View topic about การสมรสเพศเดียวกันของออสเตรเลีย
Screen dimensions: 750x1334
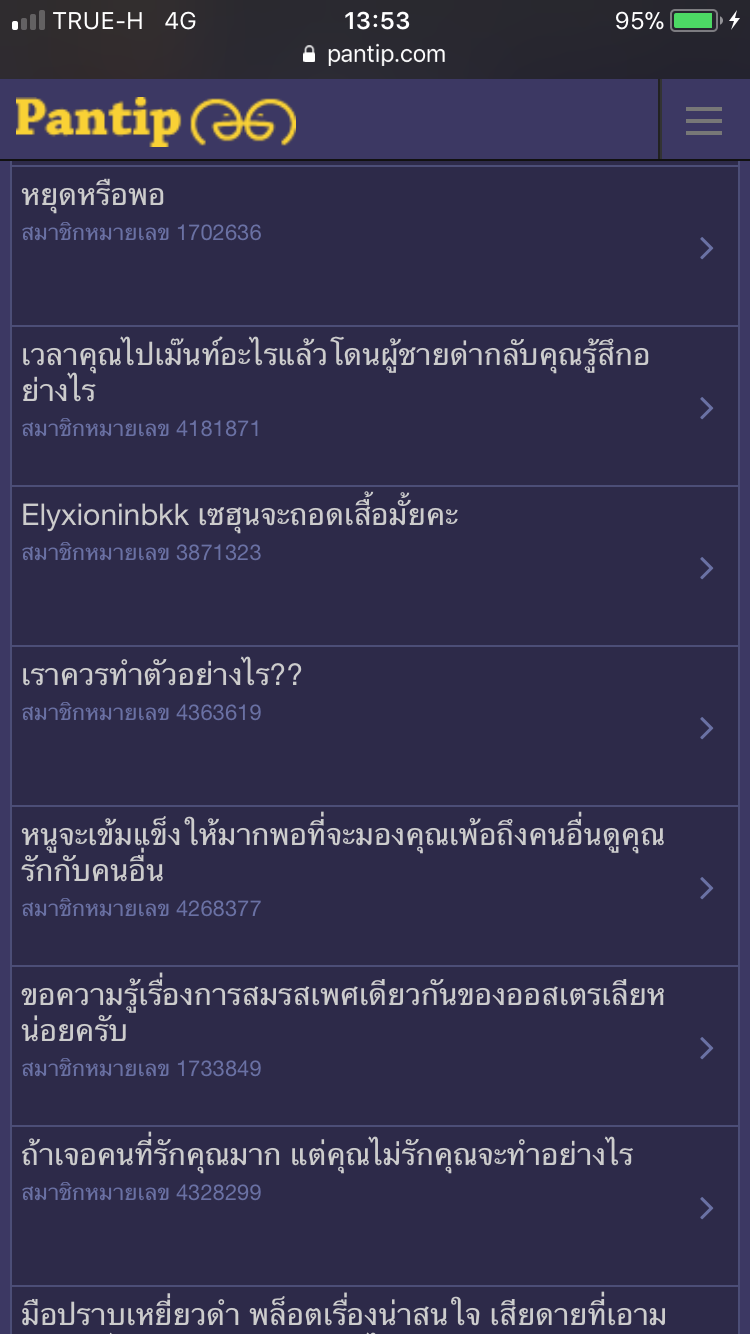(x=374, y=1046)
